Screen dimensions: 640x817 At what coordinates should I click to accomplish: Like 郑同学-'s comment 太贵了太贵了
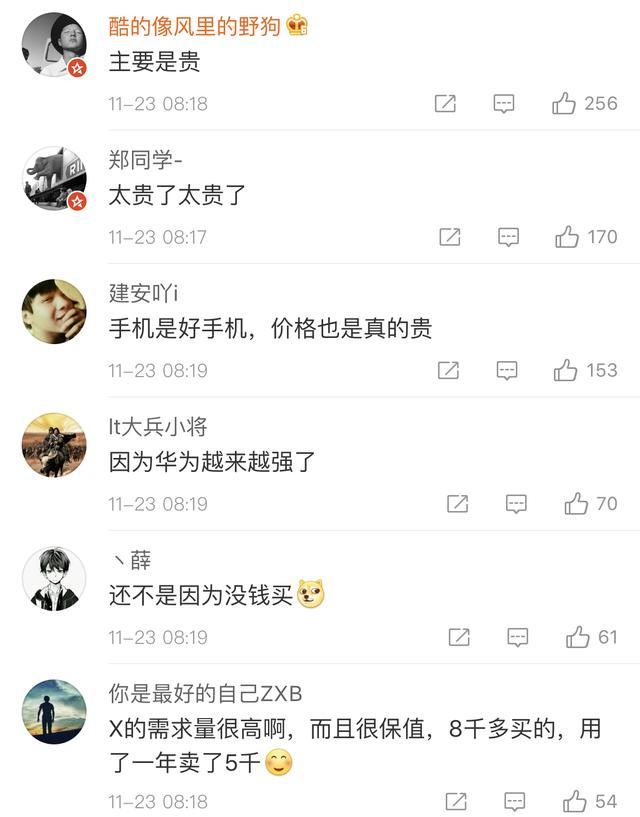pyautogui.click(x=567, y=237)
